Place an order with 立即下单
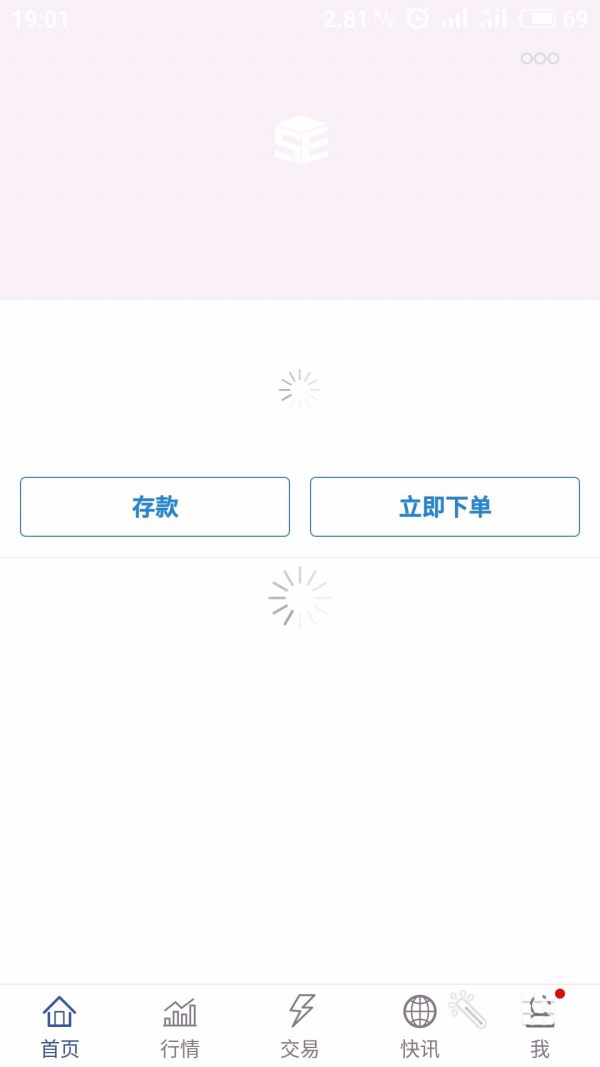The image size is (600, 1067). [445, 507]
